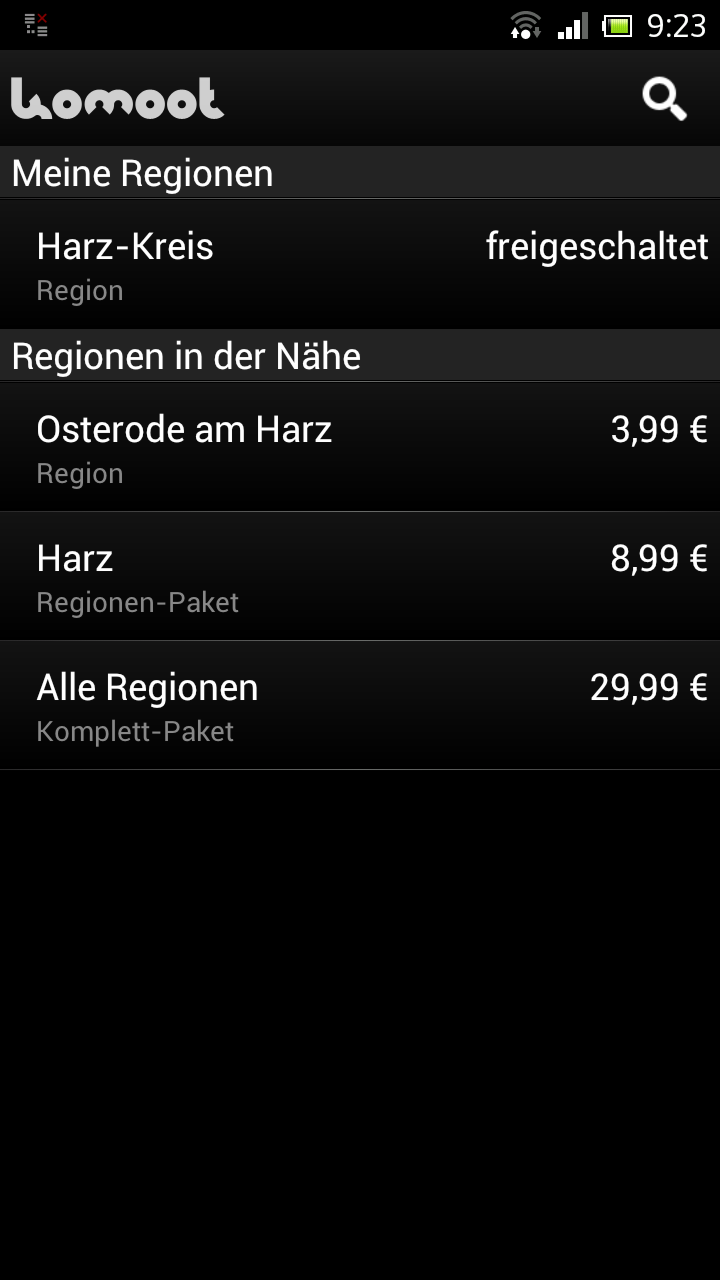Open the search magnifier icon
720x1280 pixels.
click(x=664, y=99)
